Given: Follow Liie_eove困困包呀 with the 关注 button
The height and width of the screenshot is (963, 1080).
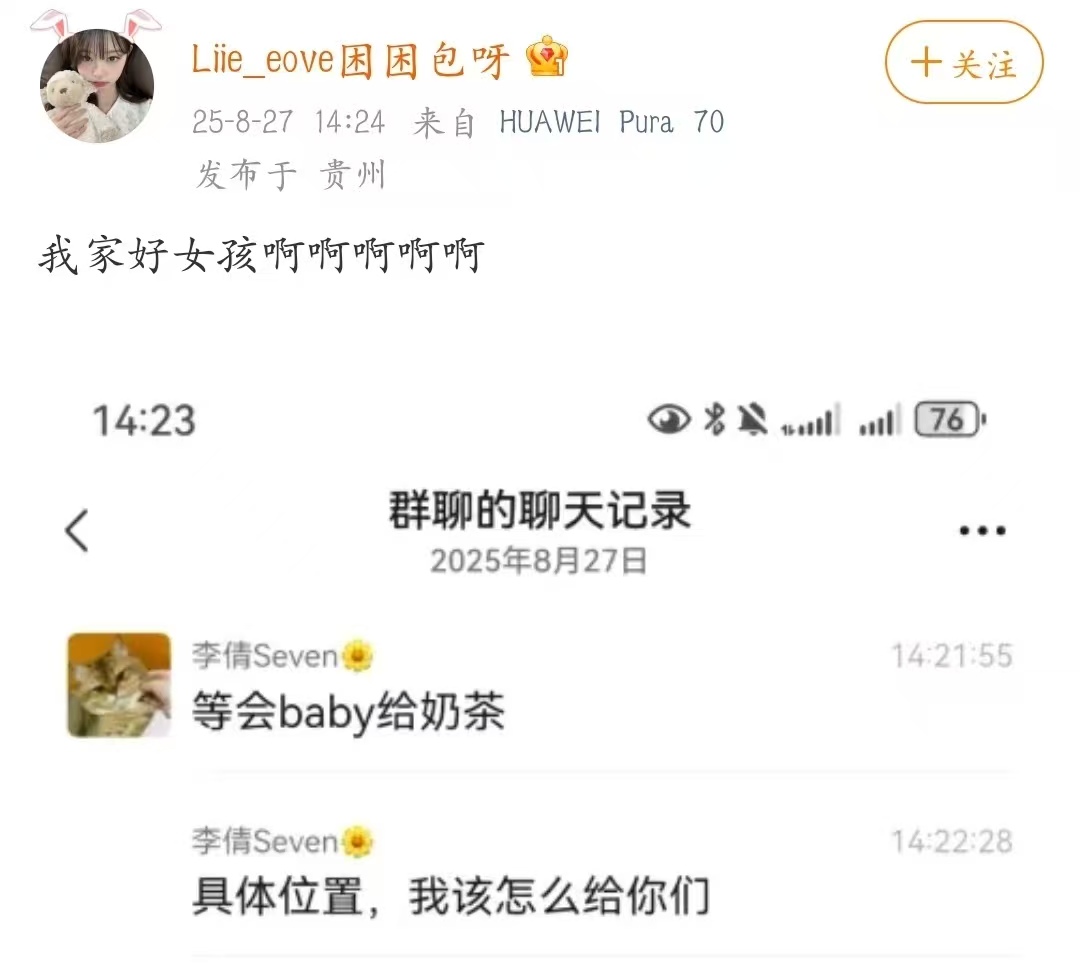Looking at the screenshot, I should [963, 63].
